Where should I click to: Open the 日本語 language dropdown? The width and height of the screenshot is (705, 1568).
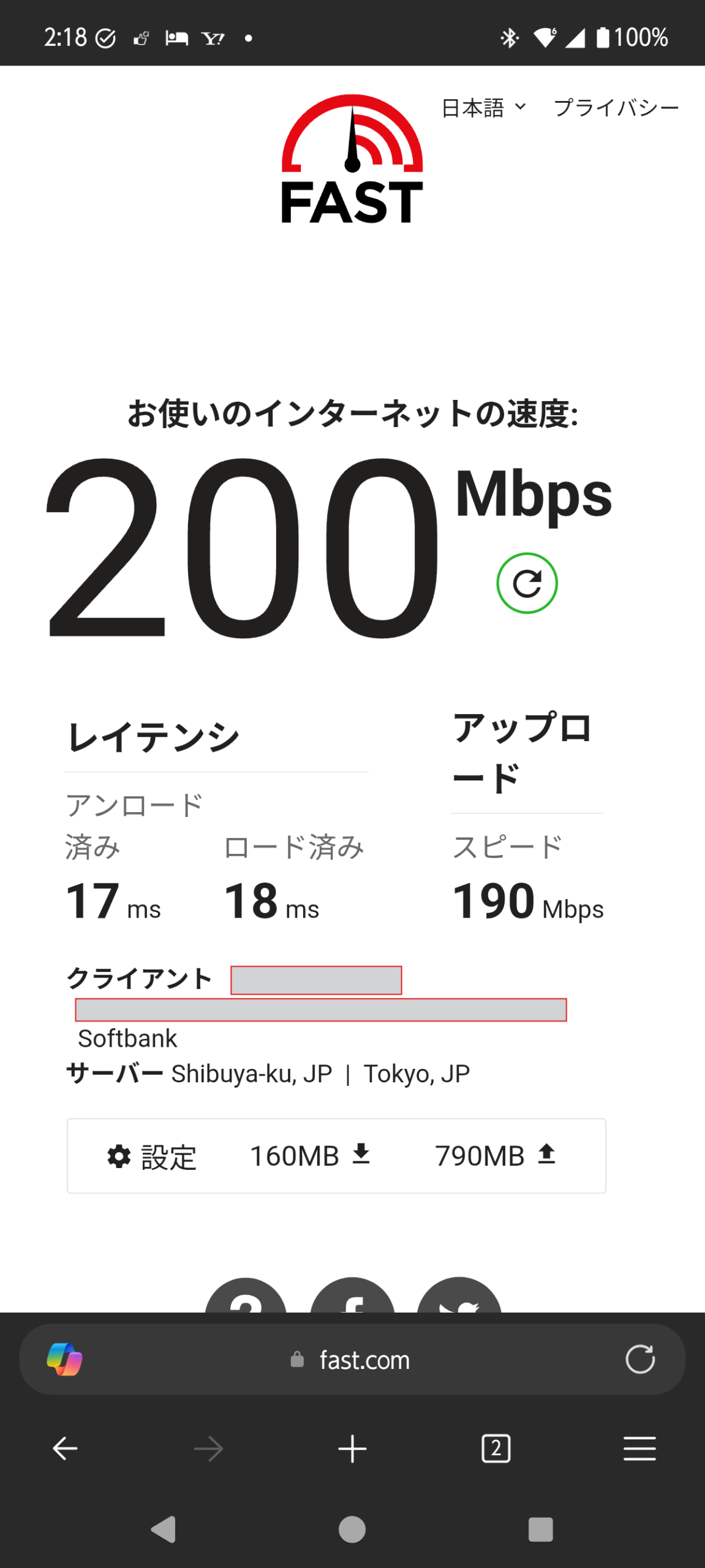[483, 108]
